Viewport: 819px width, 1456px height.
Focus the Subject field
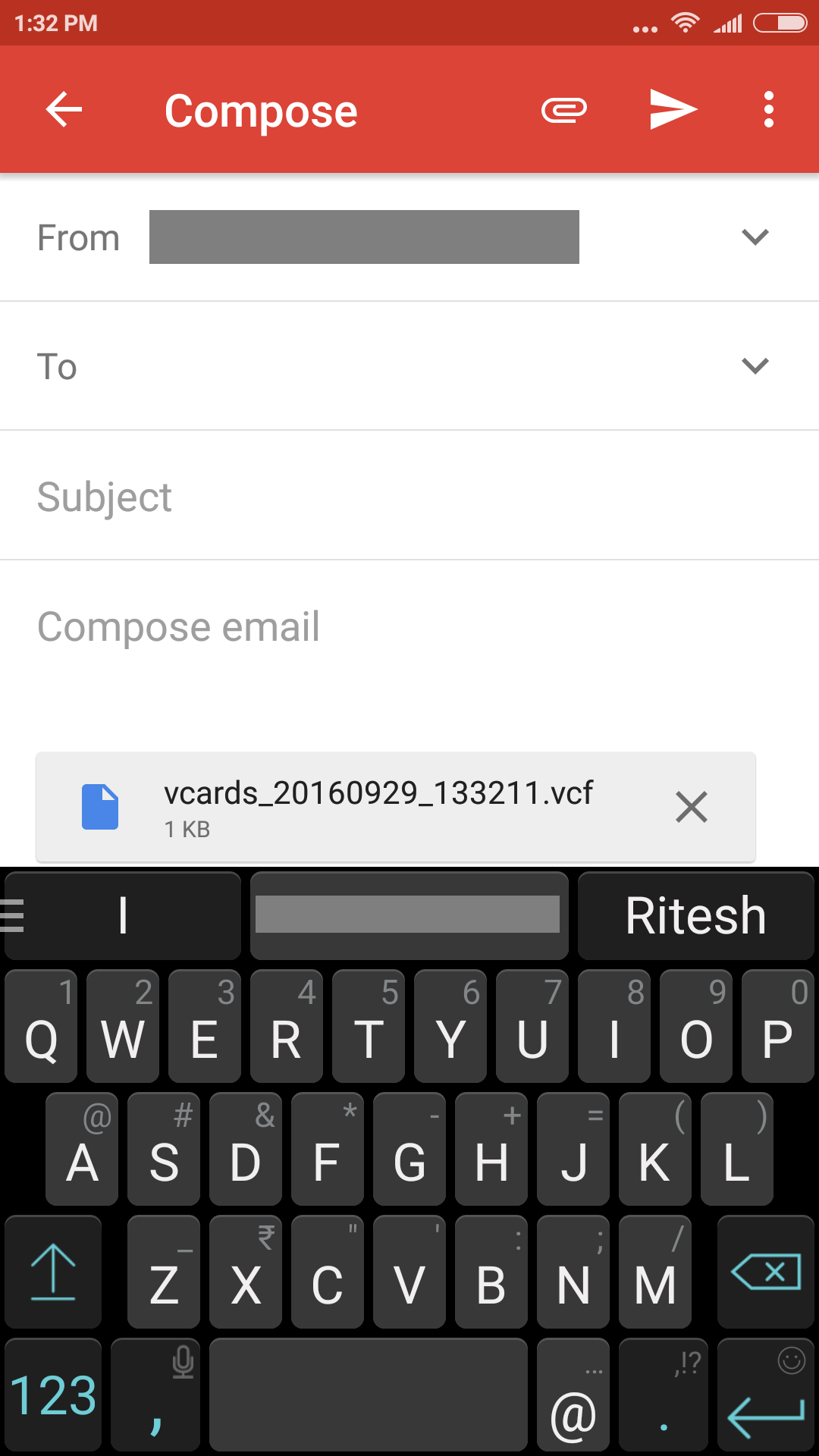pos(409,497)
